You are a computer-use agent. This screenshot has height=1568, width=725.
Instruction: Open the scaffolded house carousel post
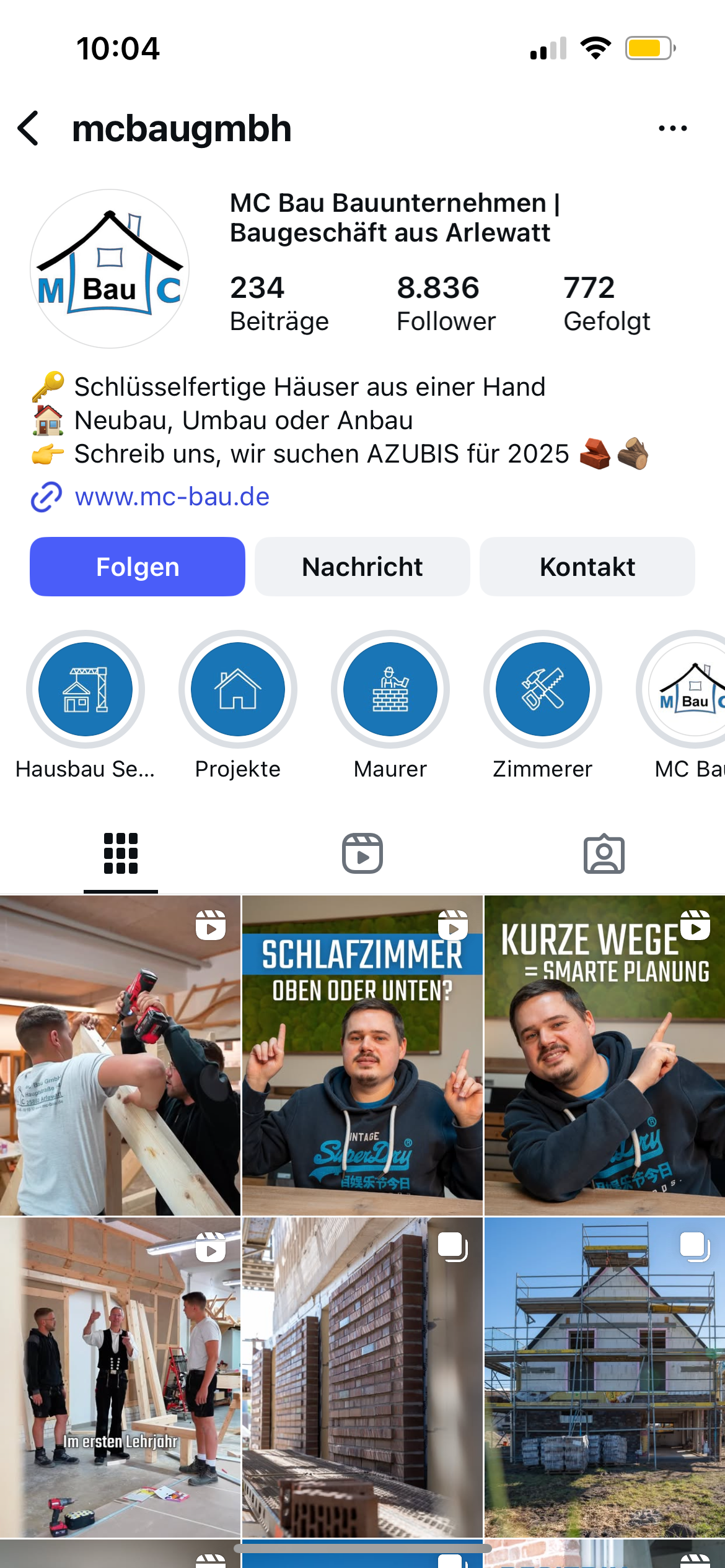(x=604, y=1378)
